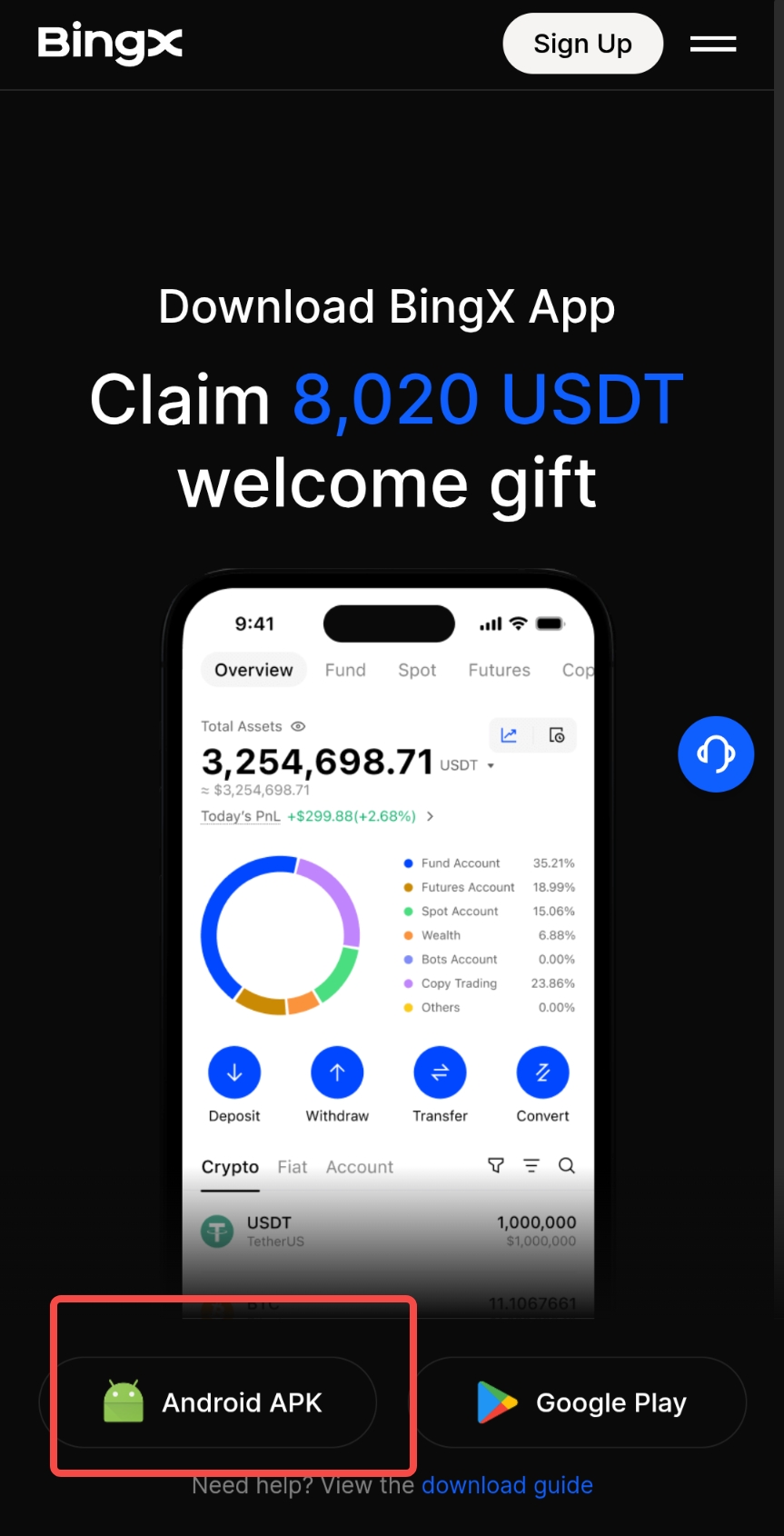Open the download guide link

(507, 1485)
